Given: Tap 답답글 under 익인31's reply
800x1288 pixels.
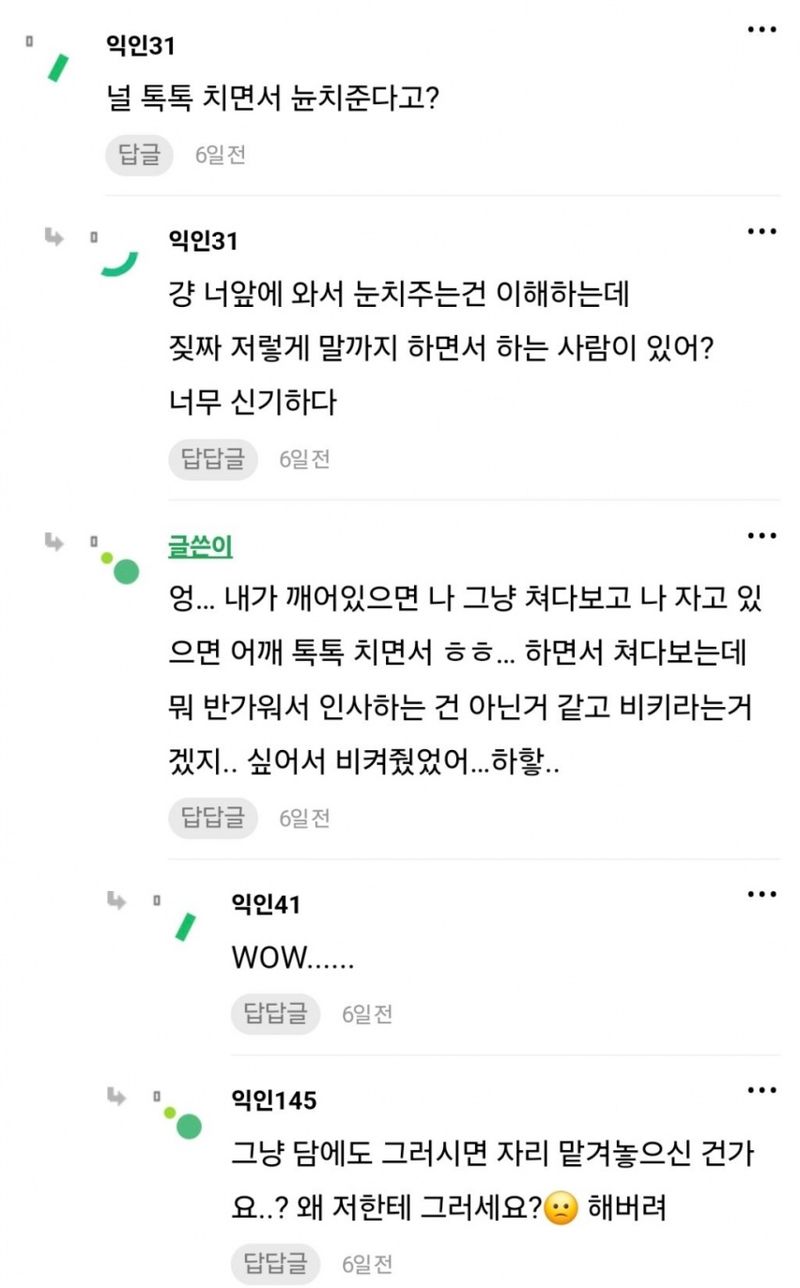Looking at the screenshot, I should pyautogui.click(x=213, y=459).
